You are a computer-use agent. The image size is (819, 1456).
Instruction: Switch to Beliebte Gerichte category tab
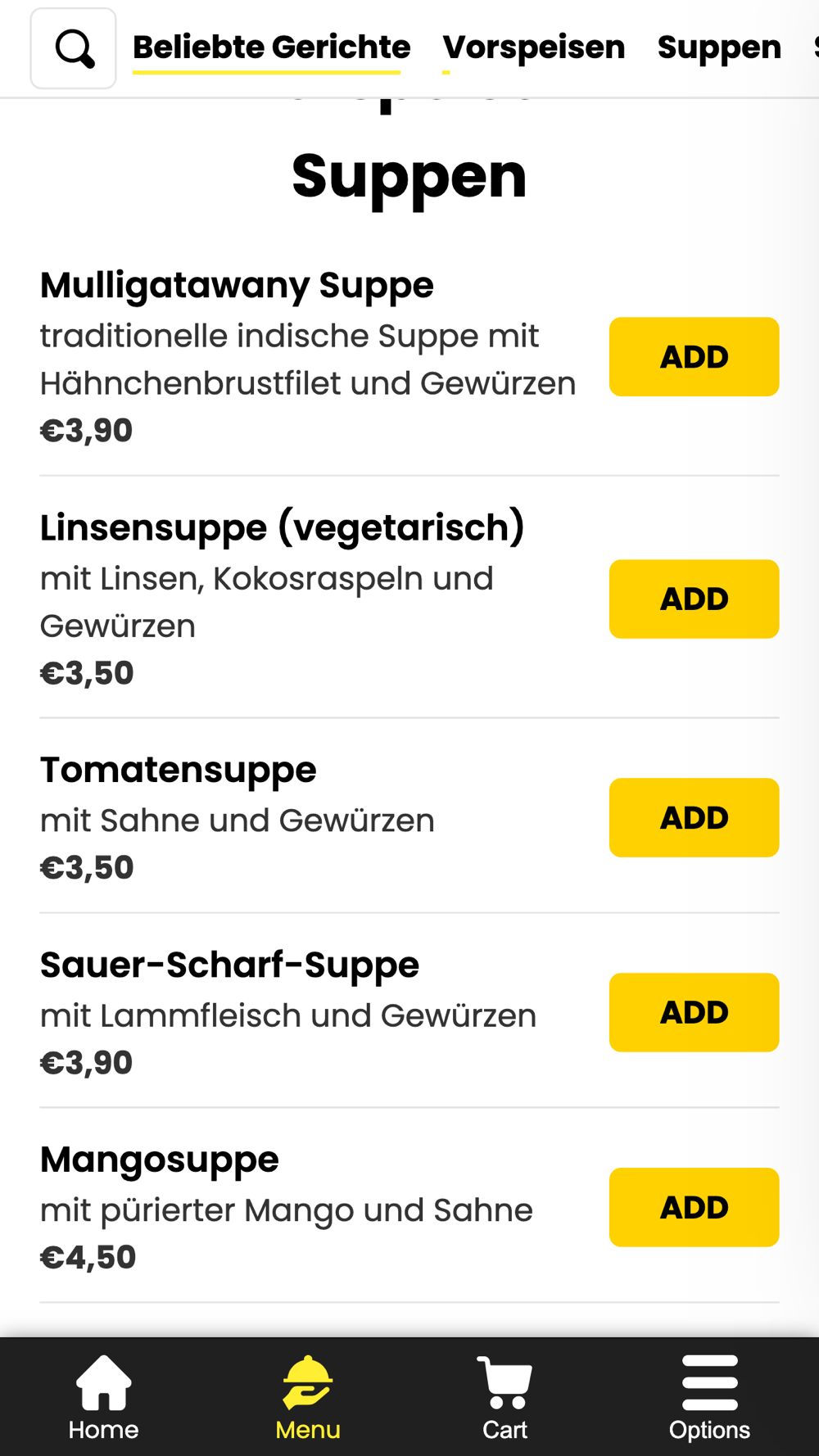click(x=271, y=47)
